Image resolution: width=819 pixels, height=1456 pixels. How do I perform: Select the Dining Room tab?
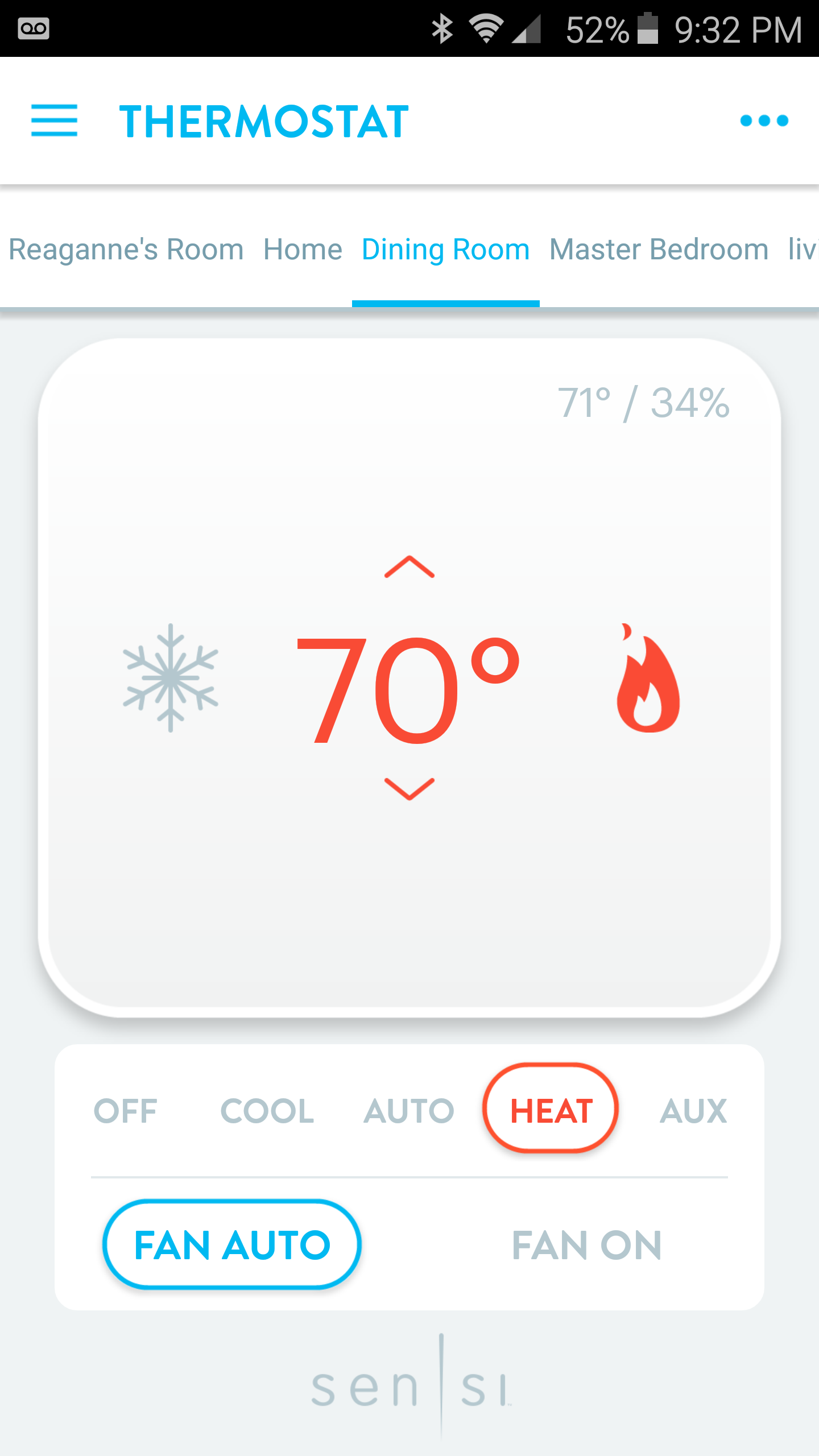(446, 250)
